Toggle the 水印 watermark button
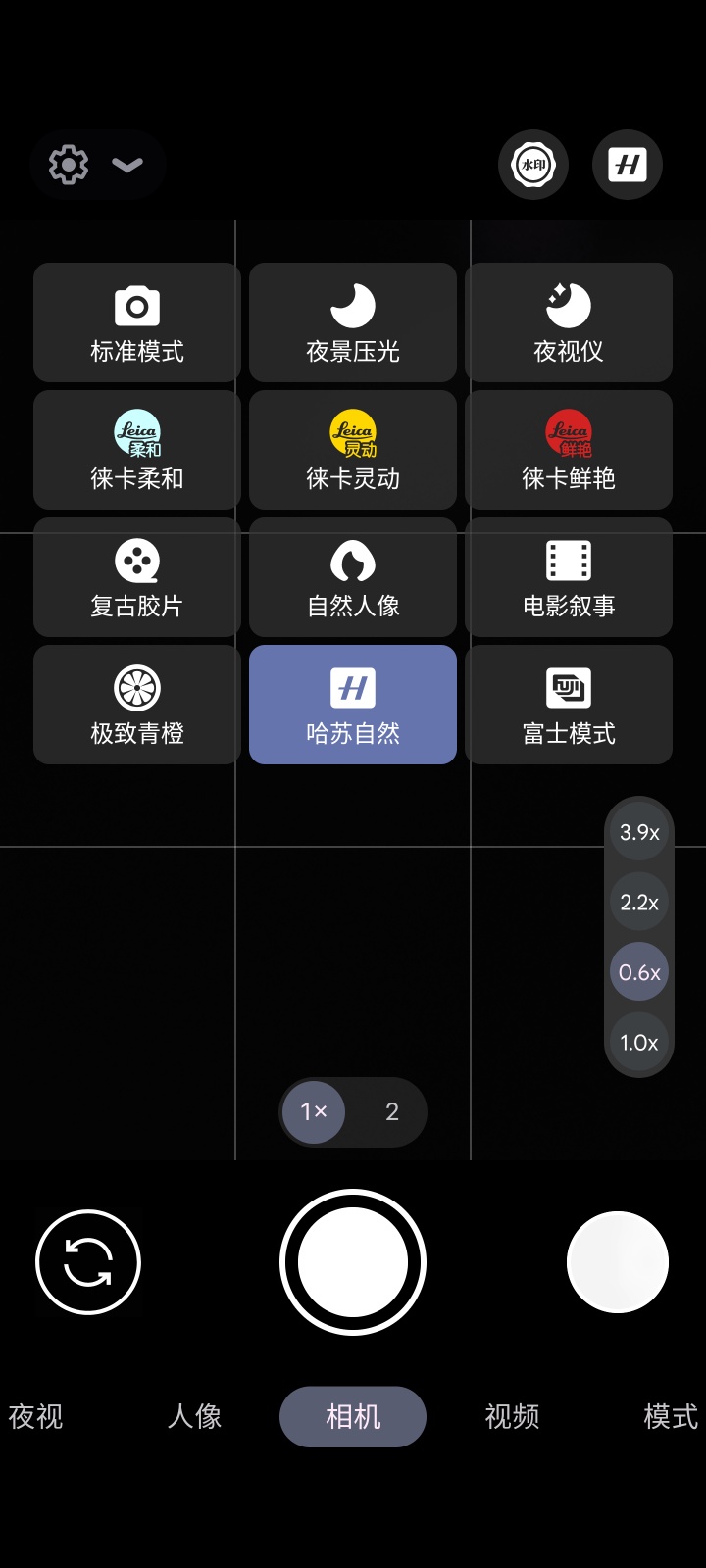Screen dimensions: 706x1568 point(533,165)
